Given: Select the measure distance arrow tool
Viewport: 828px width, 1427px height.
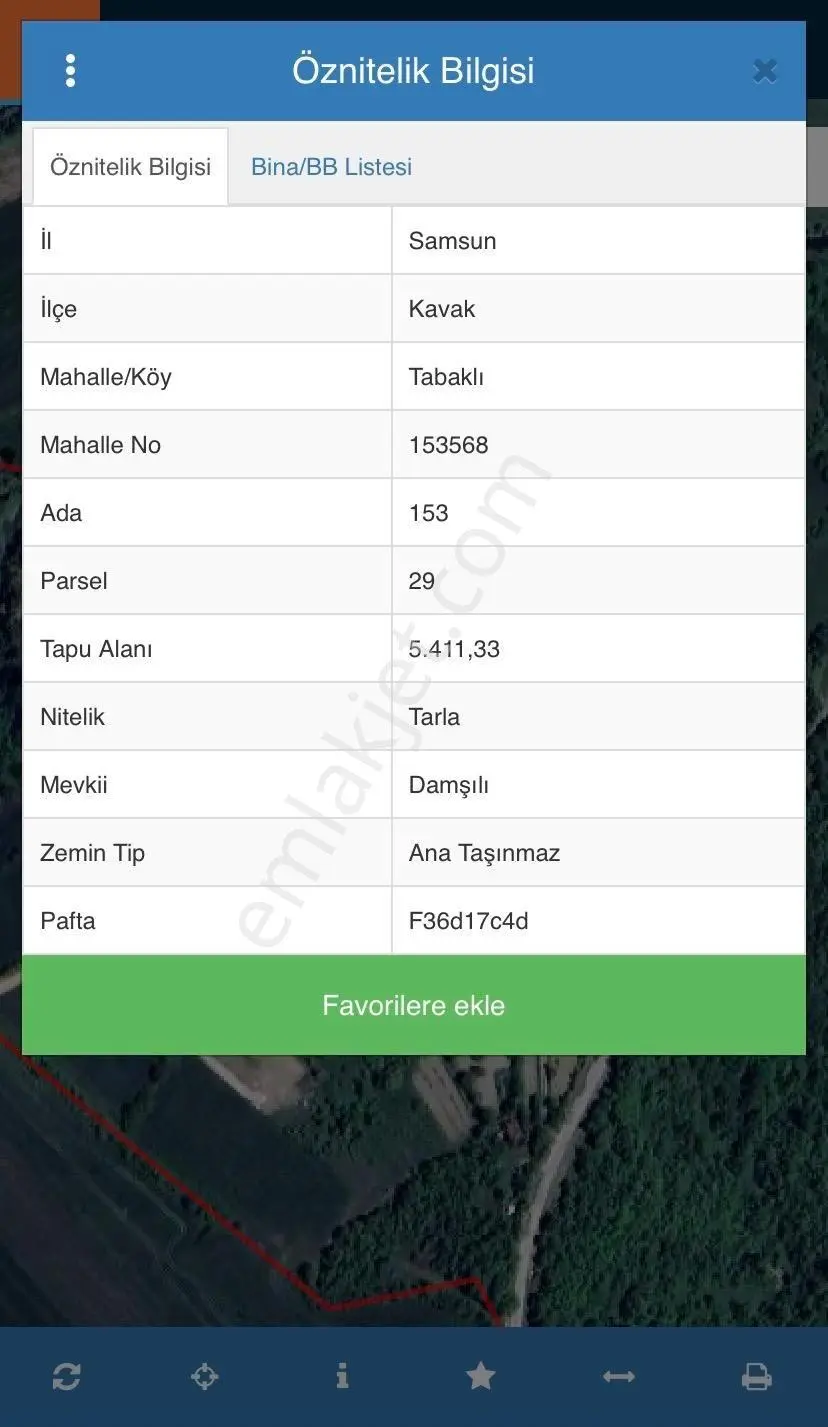Looking at the screenshot, I should coord(619,1377).
